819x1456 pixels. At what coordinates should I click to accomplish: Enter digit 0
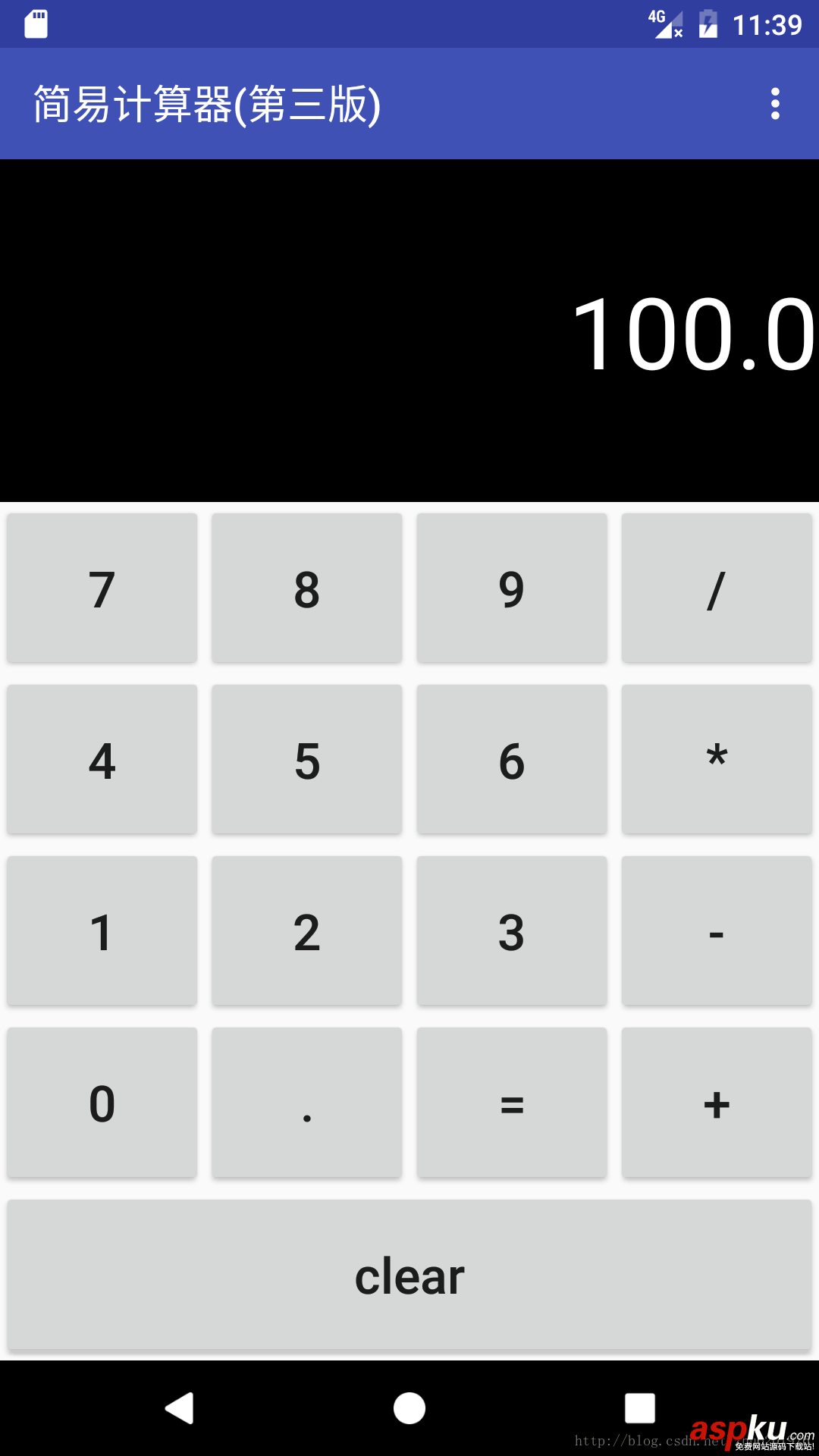click(x=102, y=1103)
